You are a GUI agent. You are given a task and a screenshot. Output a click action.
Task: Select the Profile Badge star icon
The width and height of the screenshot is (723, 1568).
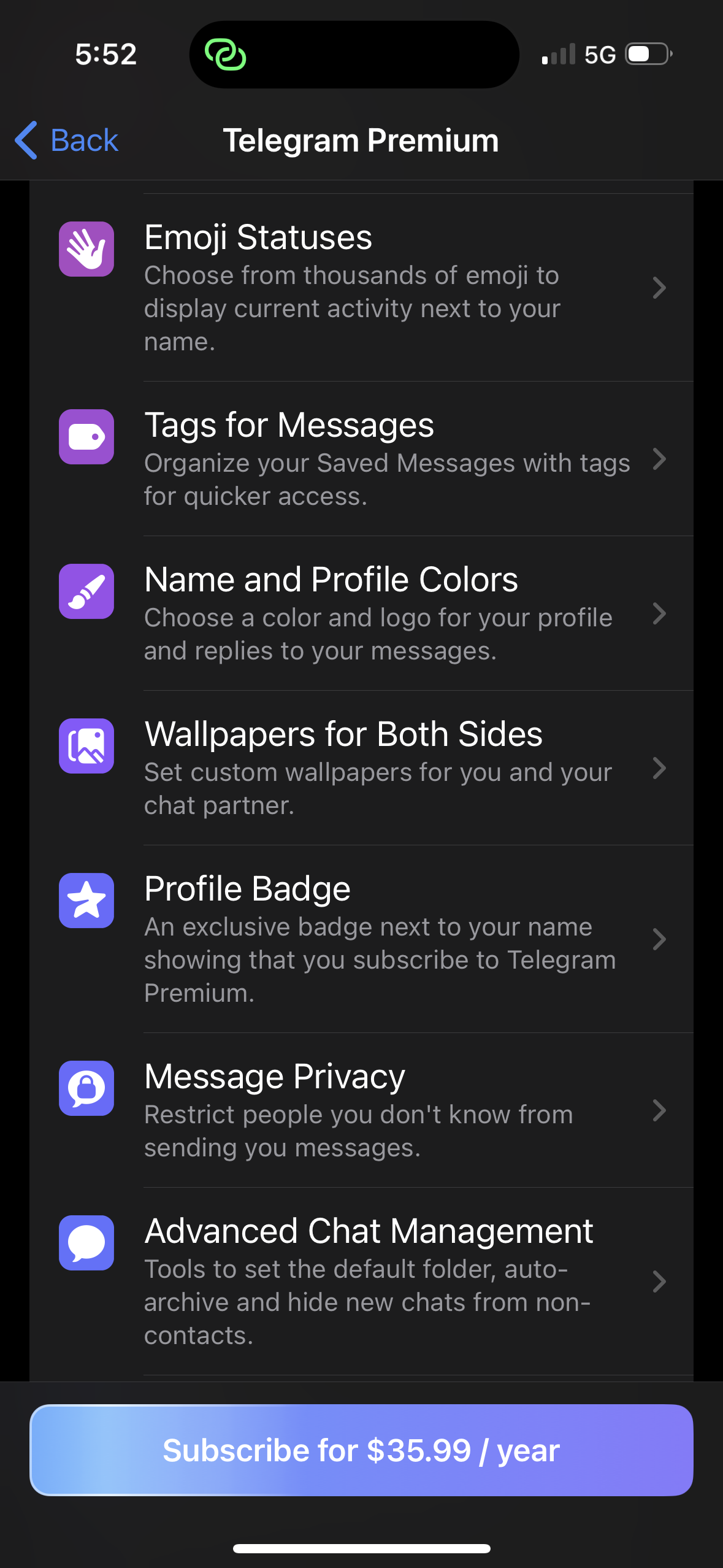tap(86, 901)
